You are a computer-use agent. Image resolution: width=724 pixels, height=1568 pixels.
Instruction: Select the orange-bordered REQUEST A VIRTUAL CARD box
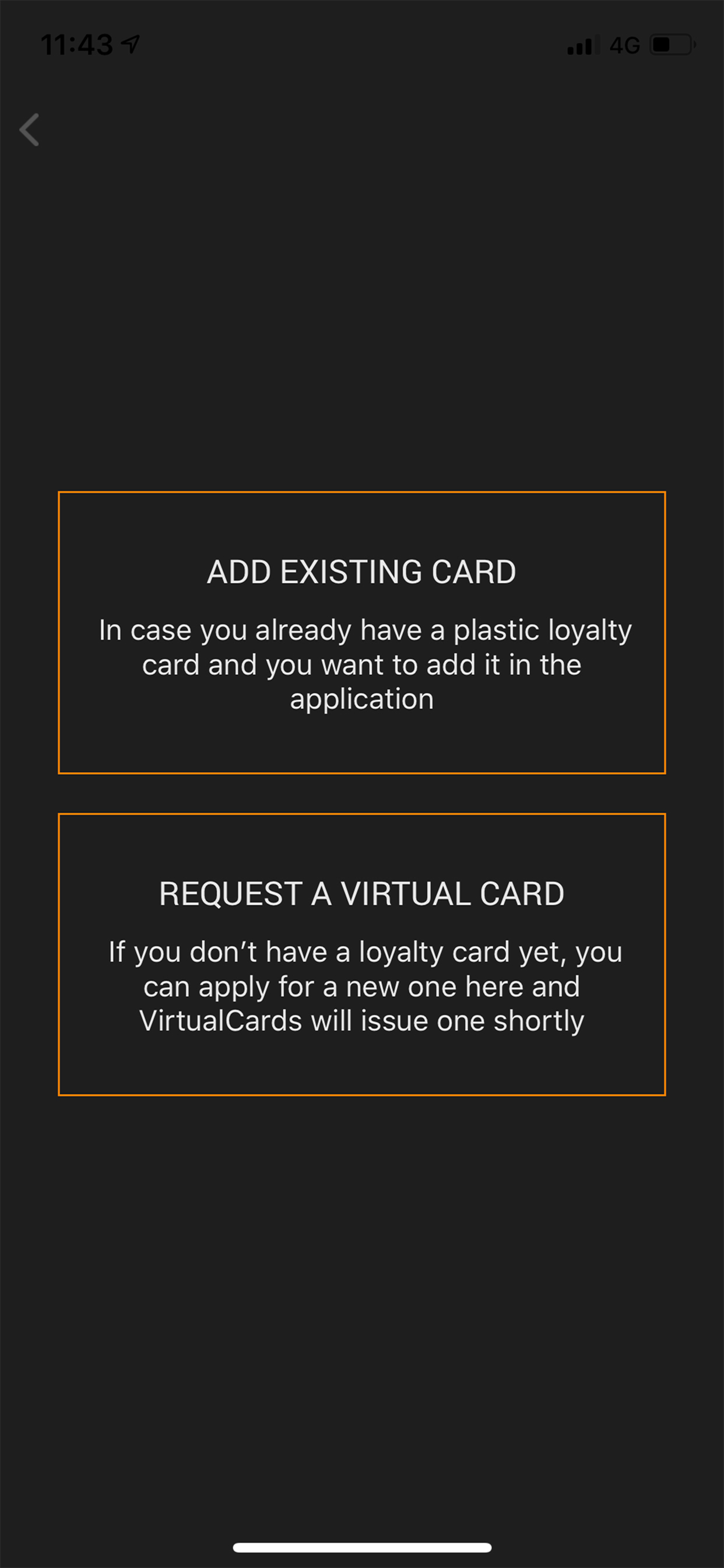pyautogui.click(x=362, y=953)
